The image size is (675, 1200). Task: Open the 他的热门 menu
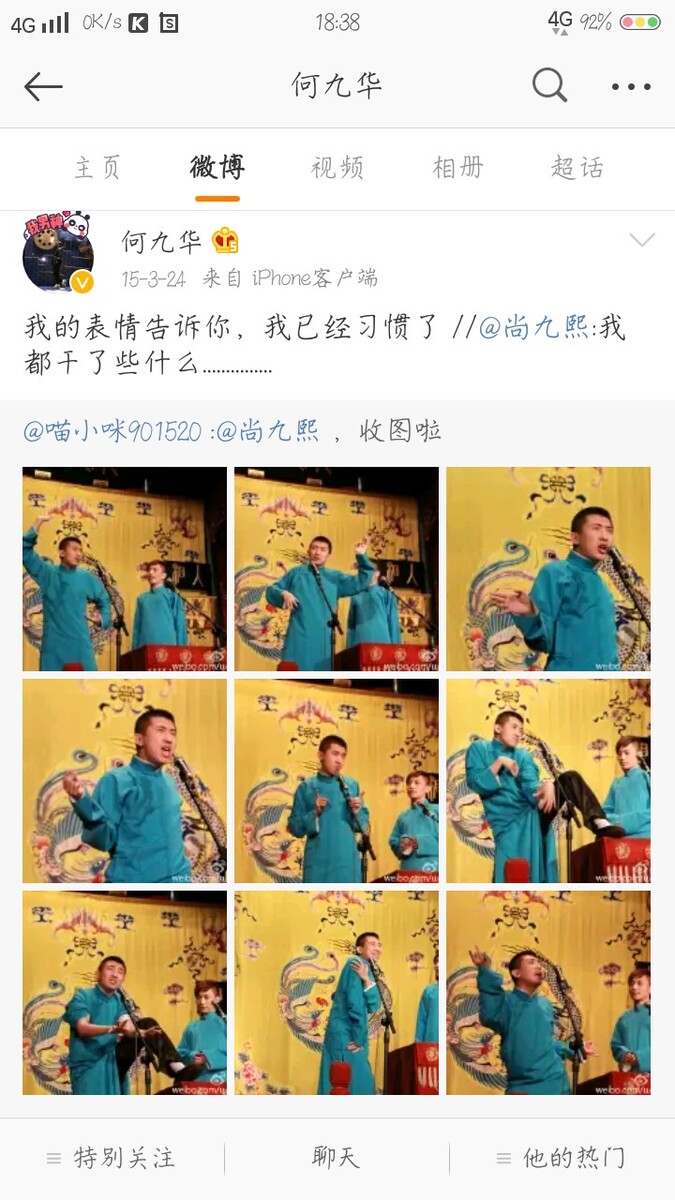(562, 1158)
